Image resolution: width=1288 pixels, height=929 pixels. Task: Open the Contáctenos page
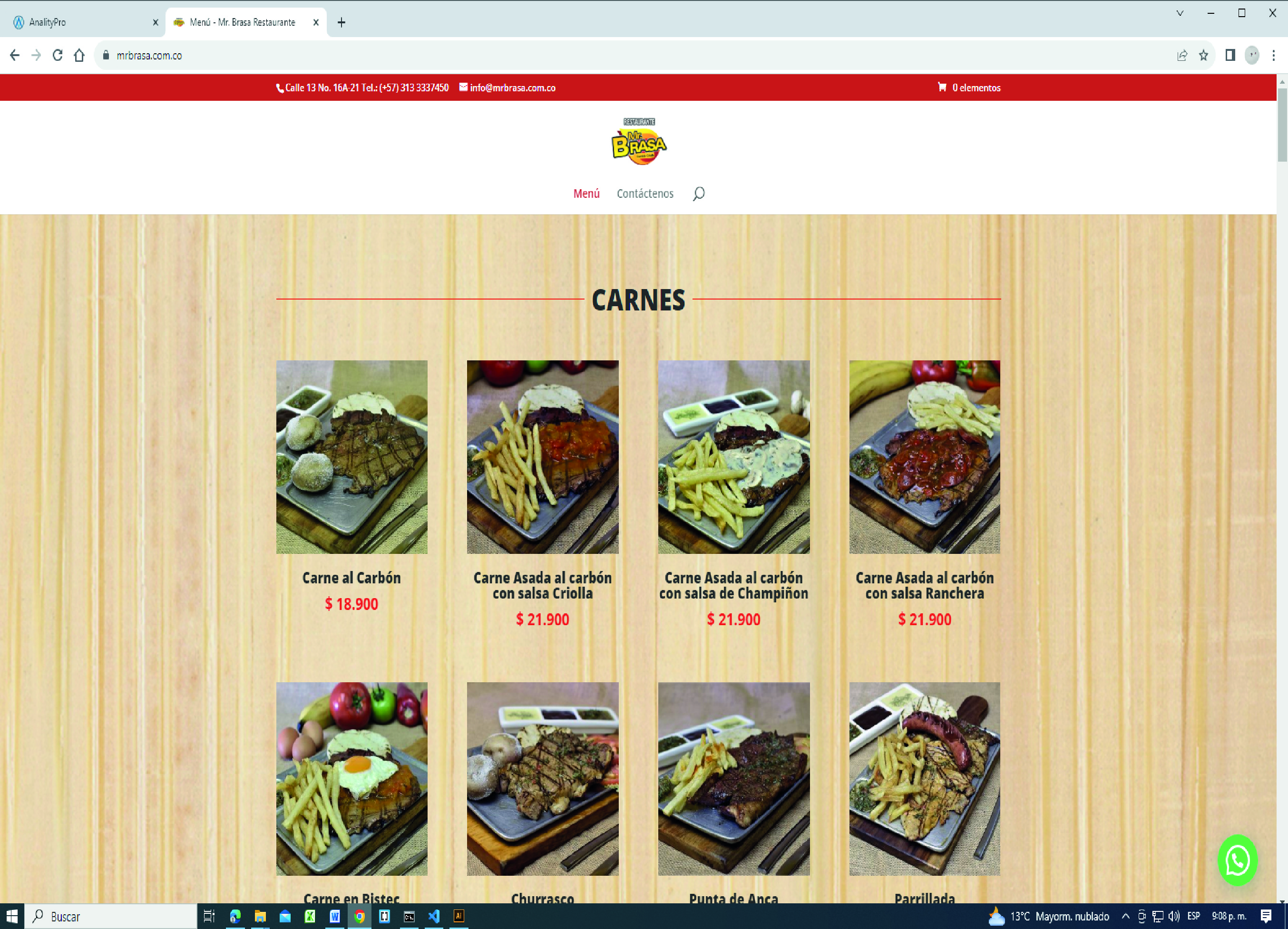[644, 194]
